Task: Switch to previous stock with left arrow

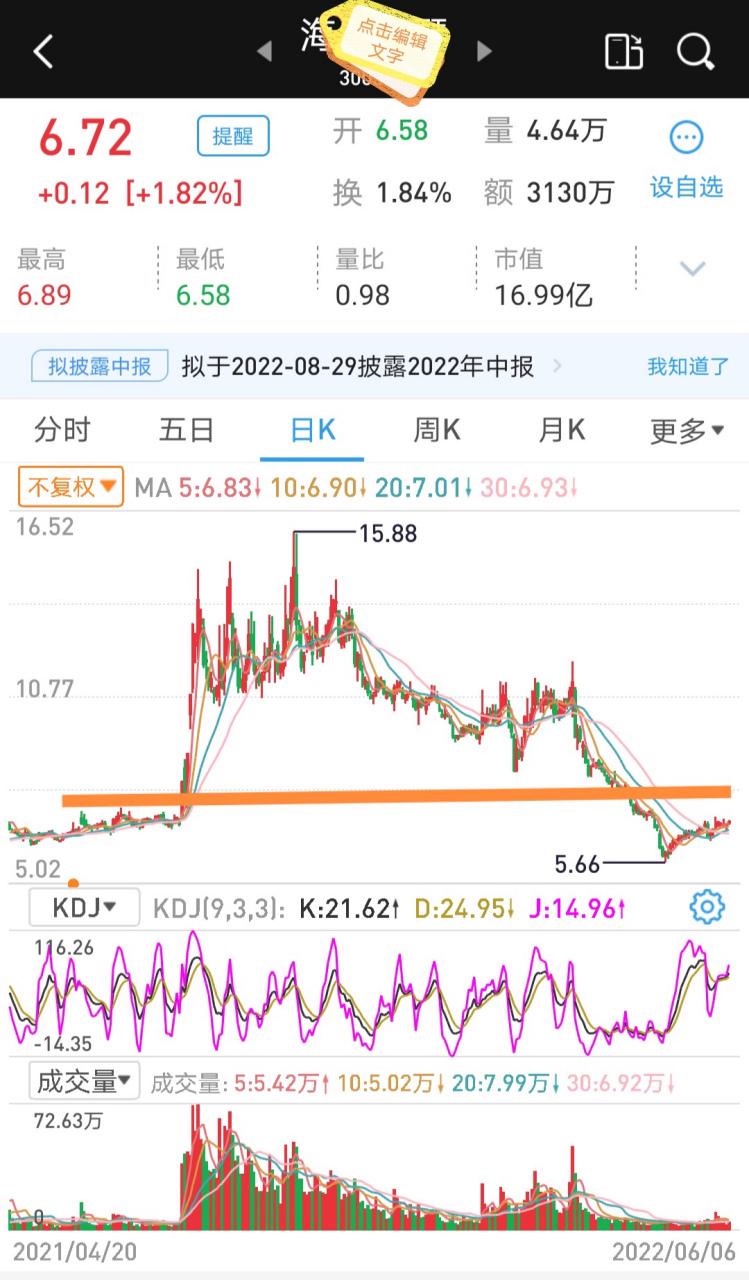Action: click(265, 50)
